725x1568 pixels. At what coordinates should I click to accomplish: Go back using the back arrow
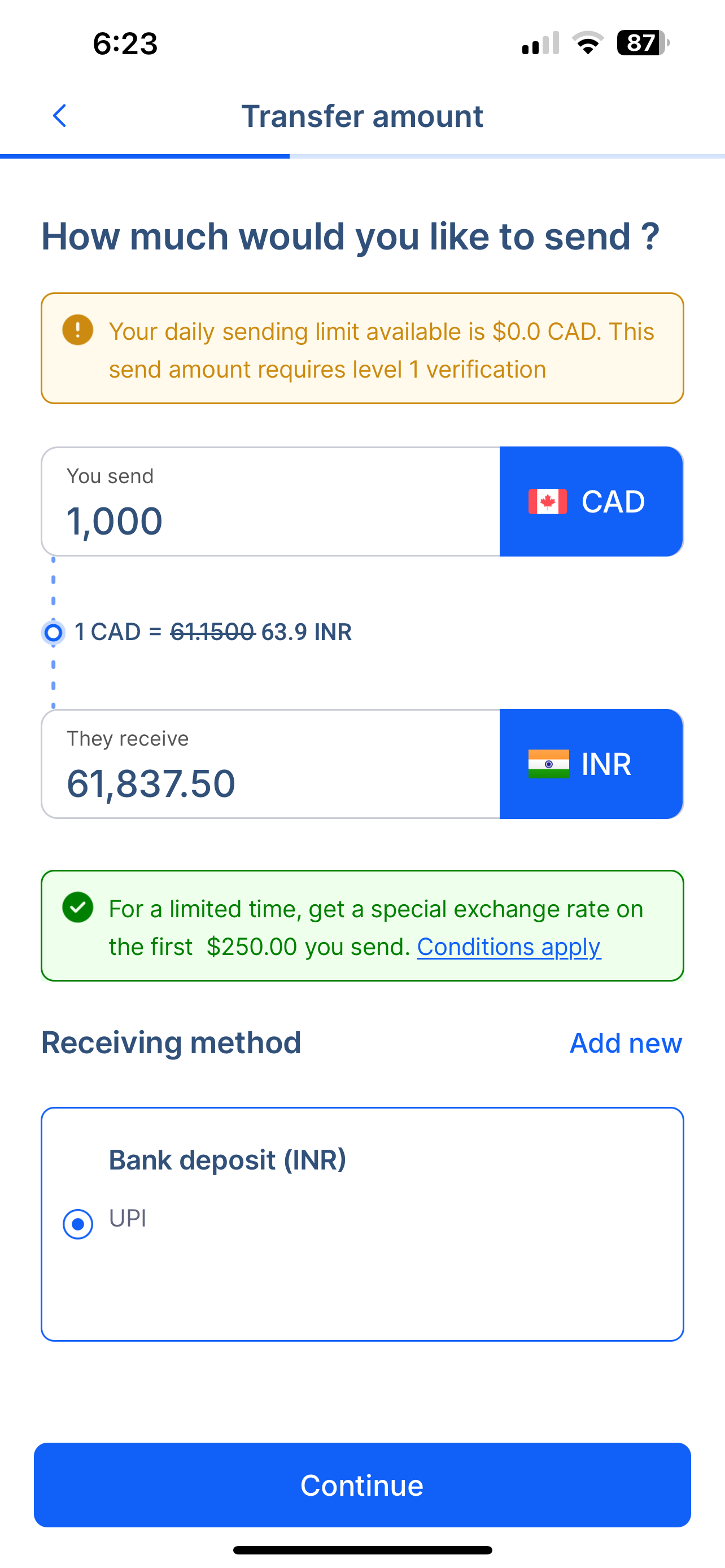(60, 116)
